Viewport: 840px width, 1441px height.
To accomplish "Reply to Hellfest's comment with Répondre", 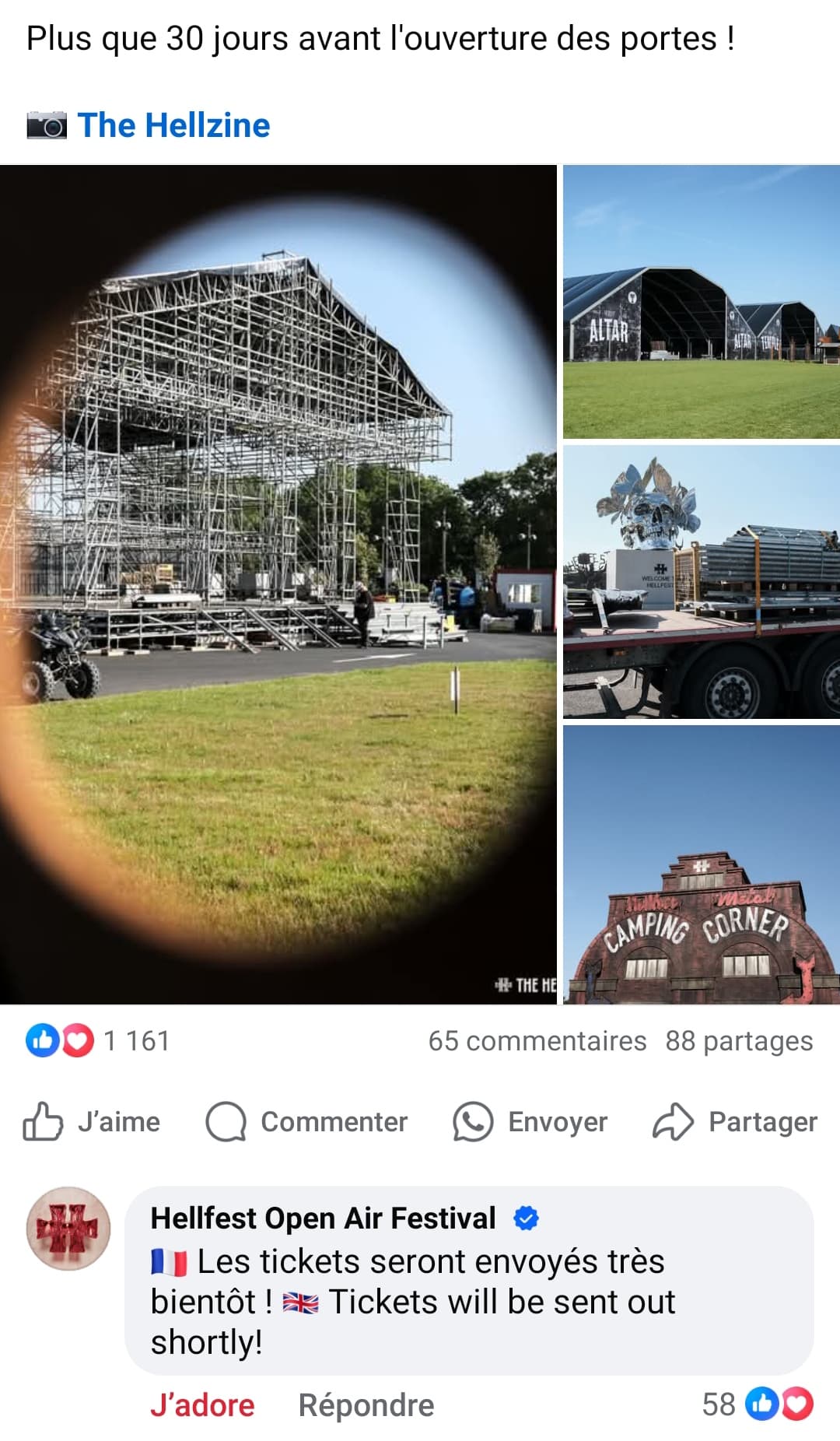I will click(x=366, y=1405).
